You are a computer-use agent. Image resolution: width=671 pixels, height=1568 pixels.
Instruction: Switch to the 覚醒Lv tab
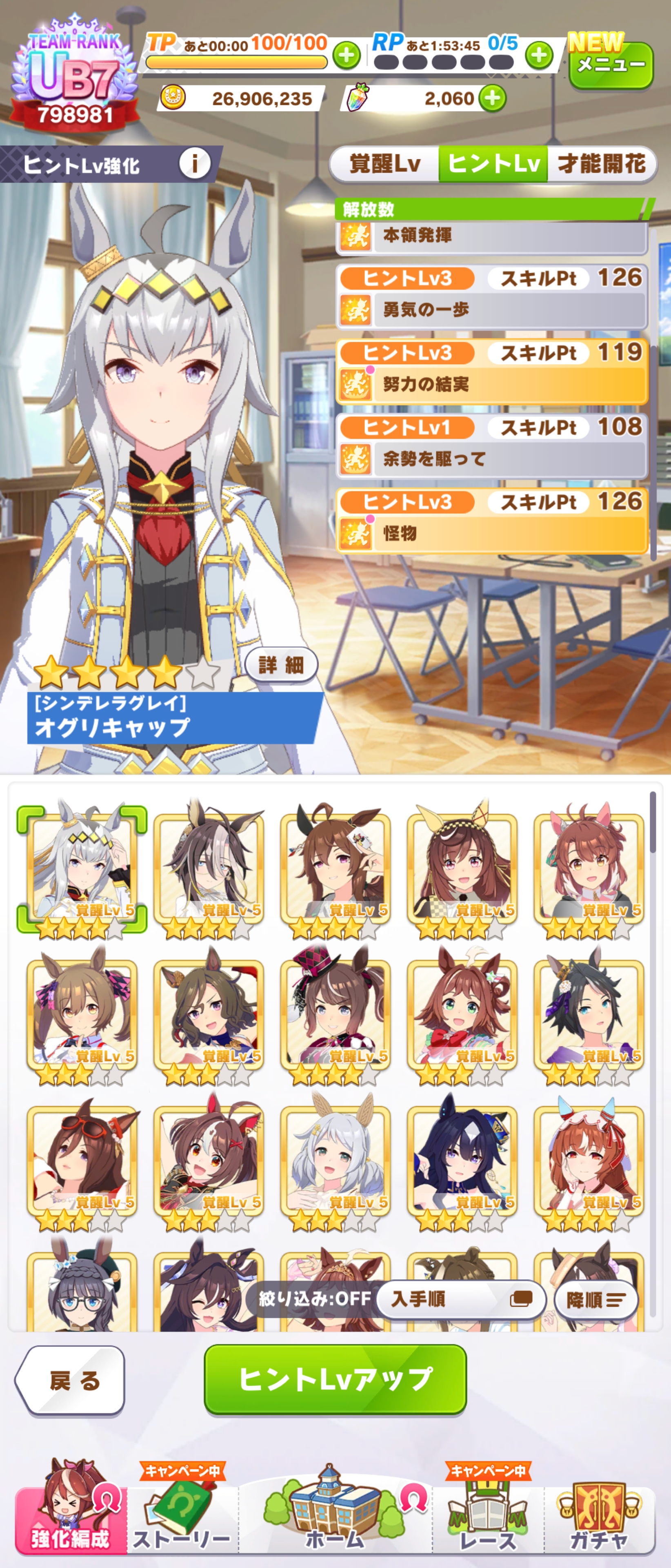point(384,164)
